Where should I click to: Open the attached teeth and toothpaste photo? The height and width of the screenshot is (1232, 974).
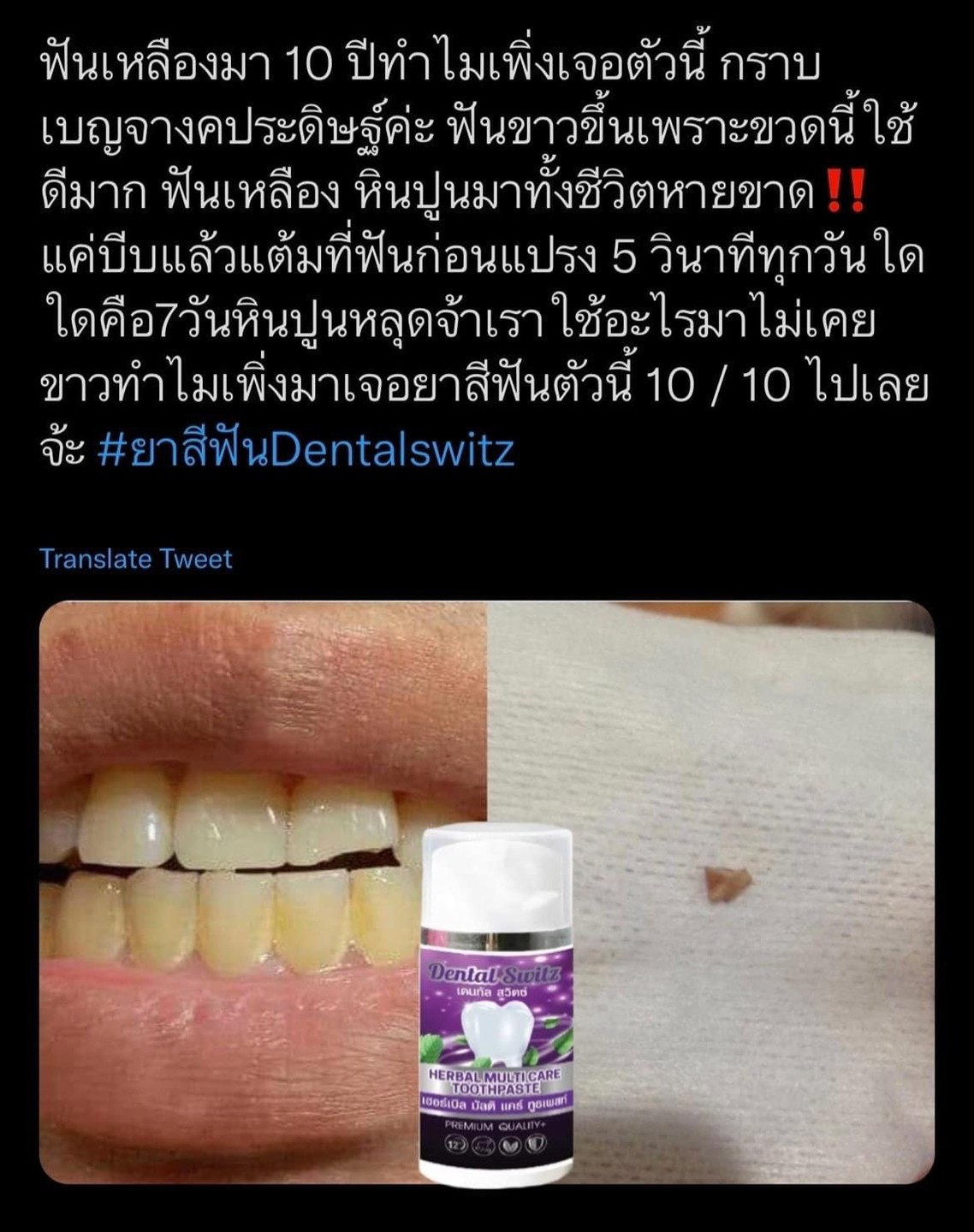click(x=486, y=891)
